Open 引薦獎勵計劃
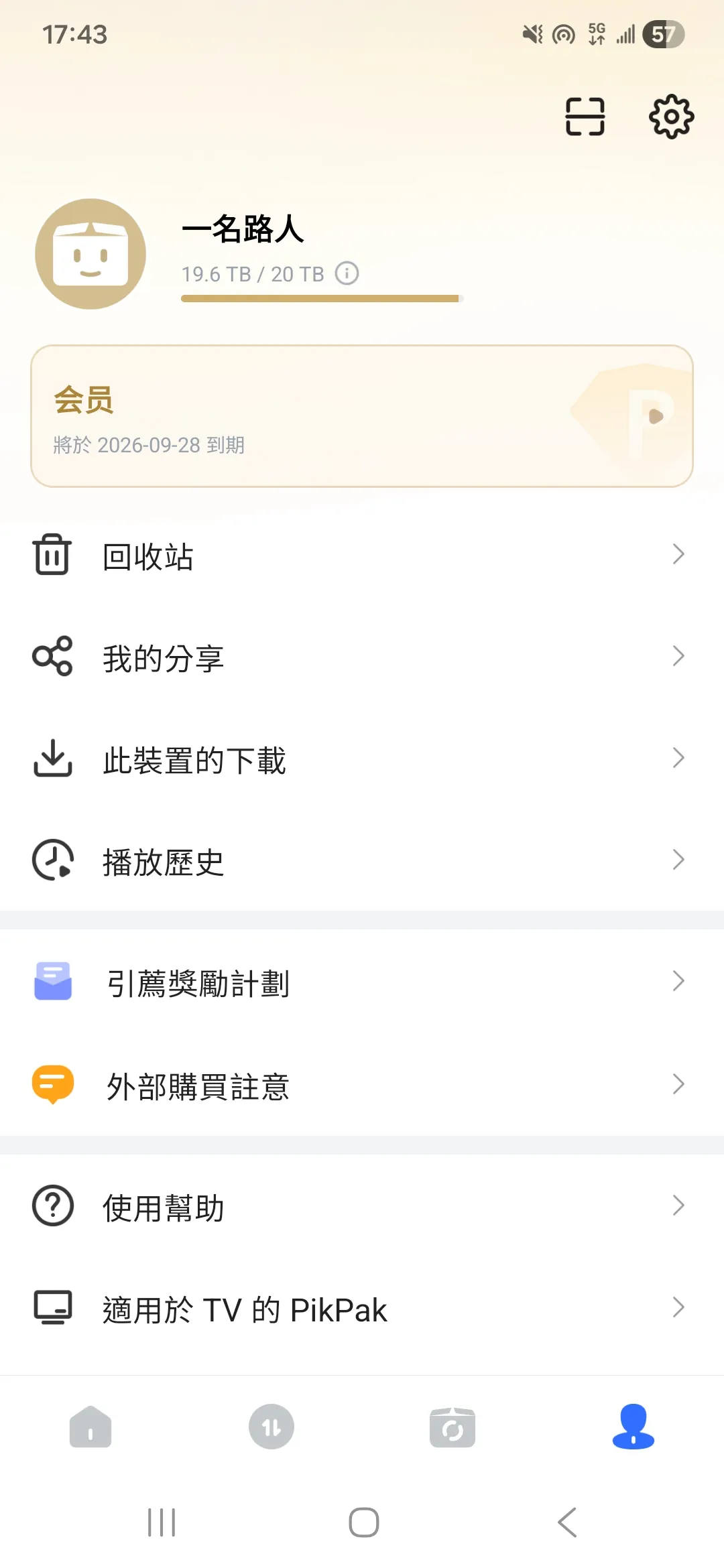 [362, 982]
